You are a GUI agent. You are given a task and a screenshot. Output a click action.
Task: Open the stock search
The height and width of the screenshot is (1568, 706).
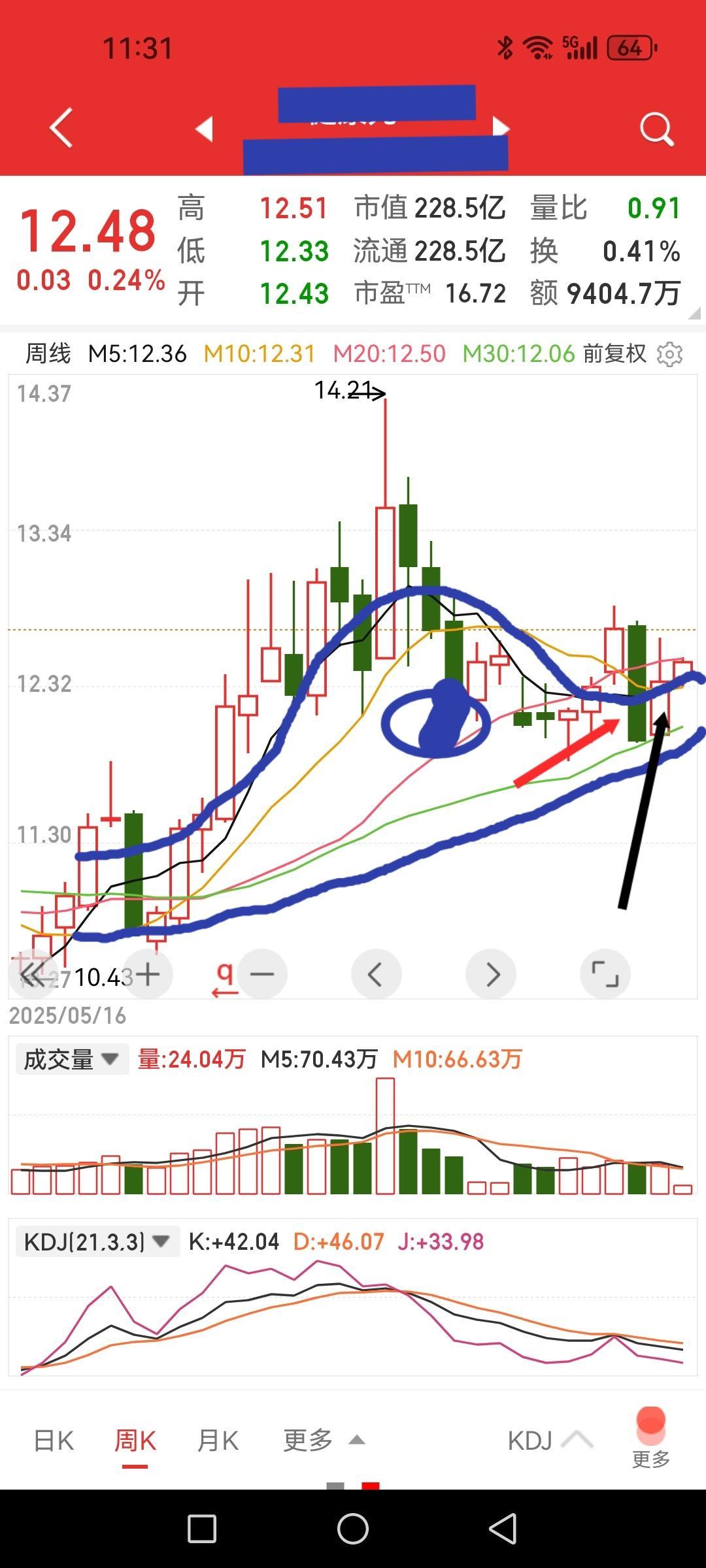point(656,128)
